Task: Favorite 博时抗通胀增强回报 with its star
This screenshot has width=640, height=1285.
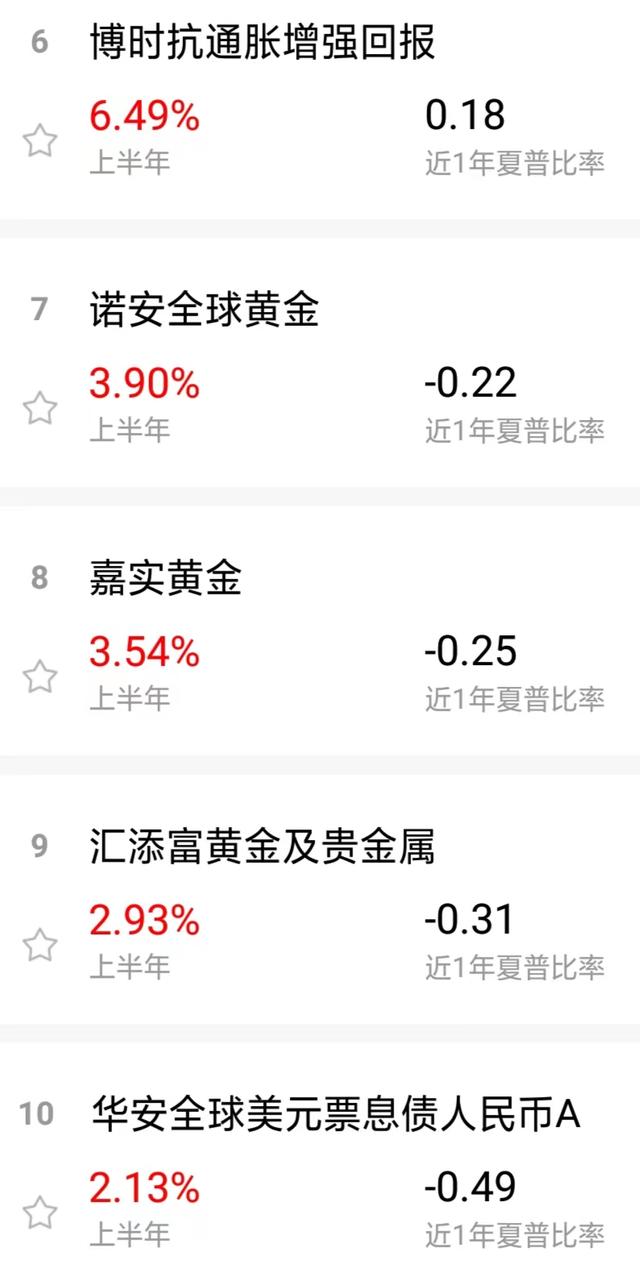Action: [x=40, y=141]
